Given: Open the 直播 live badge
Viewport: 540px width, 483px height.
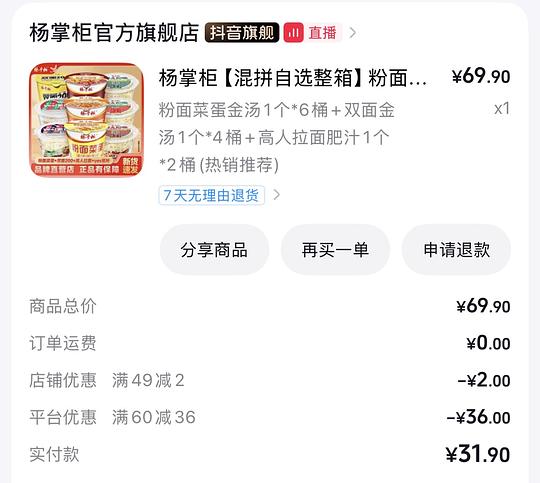Looking at the screenshot, I should click(x=313, y=33).
